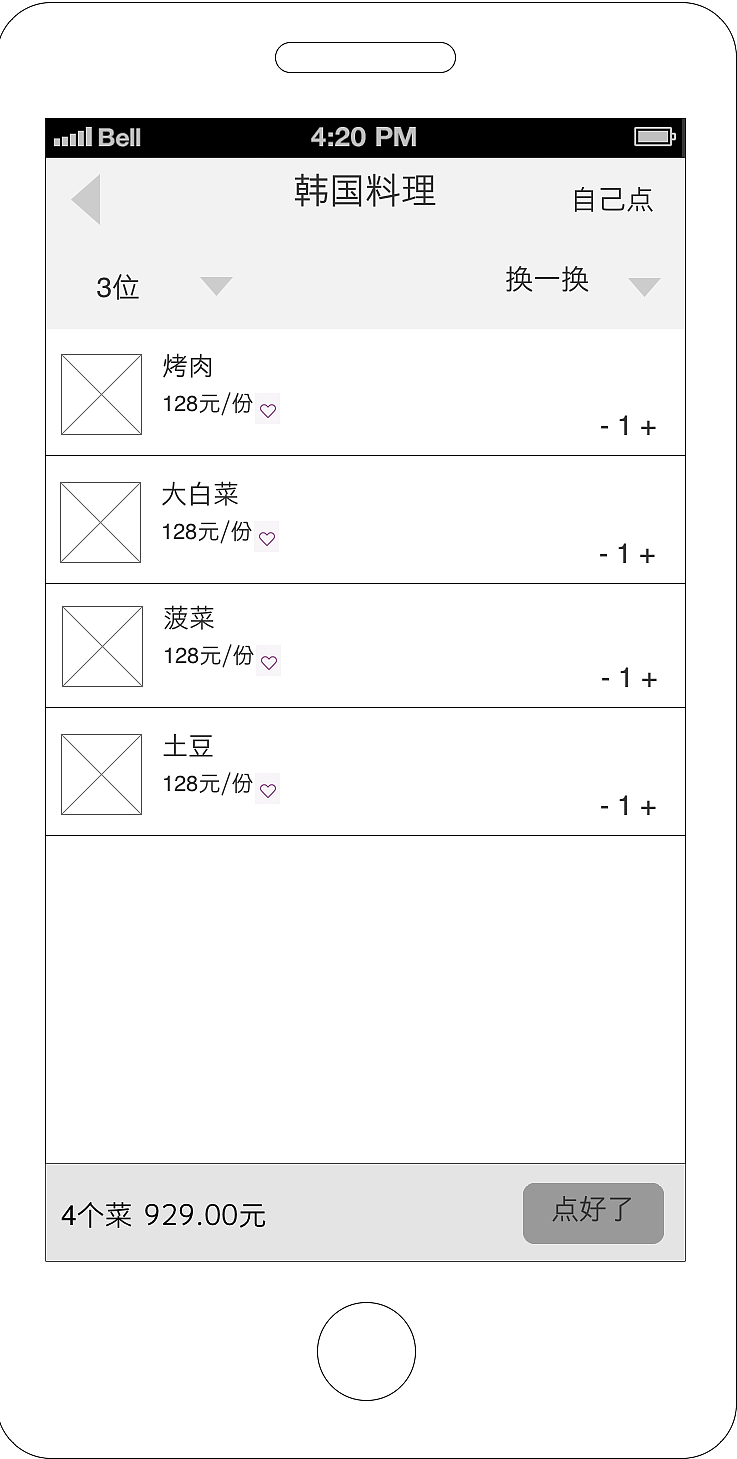Open the 烤肉 dish image placeholder
This screenshot has height=1459, width=737.
tap(100, 393)
